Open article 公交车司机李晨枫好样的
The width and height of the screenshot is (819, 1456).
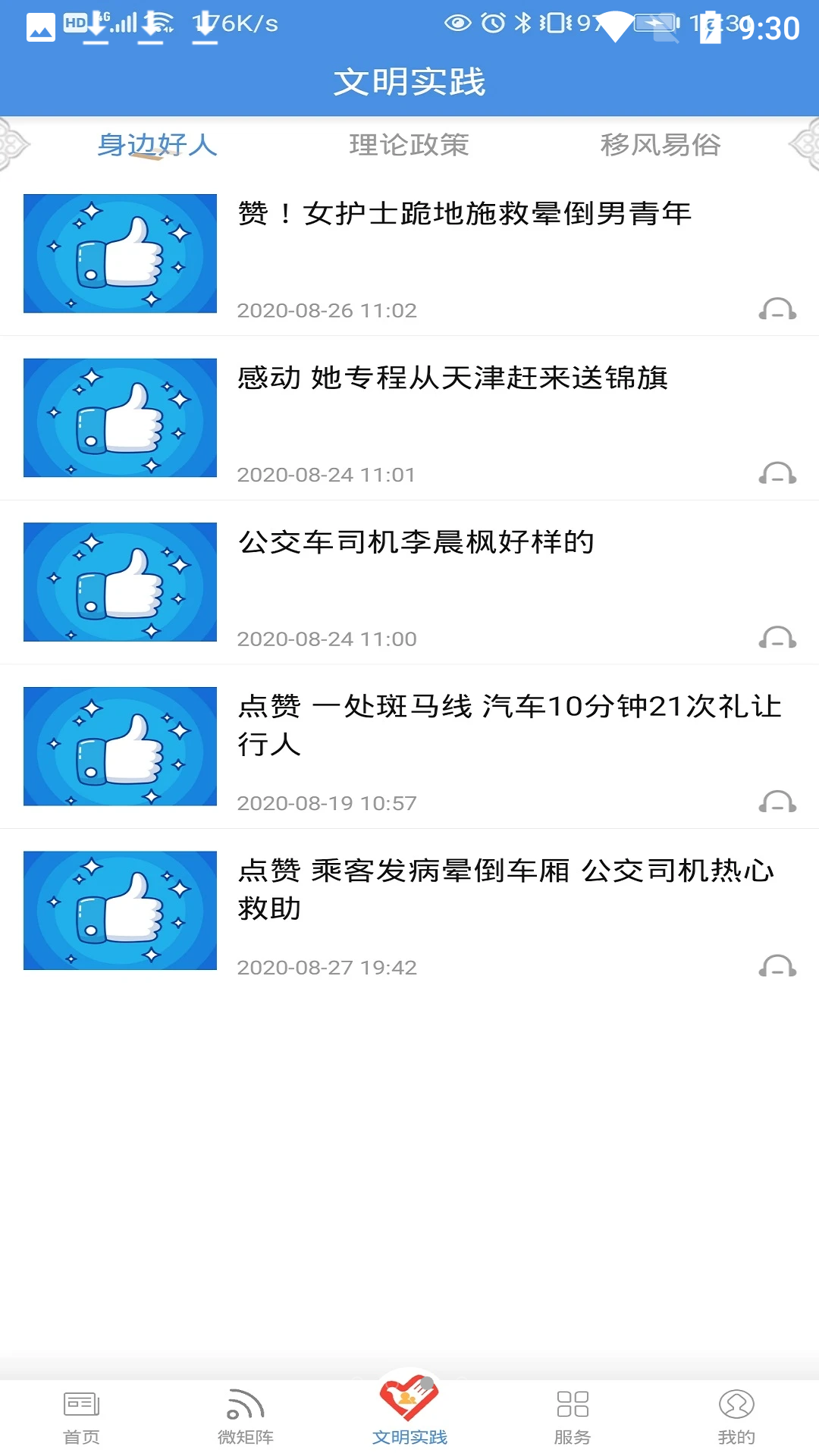point(416,543)
